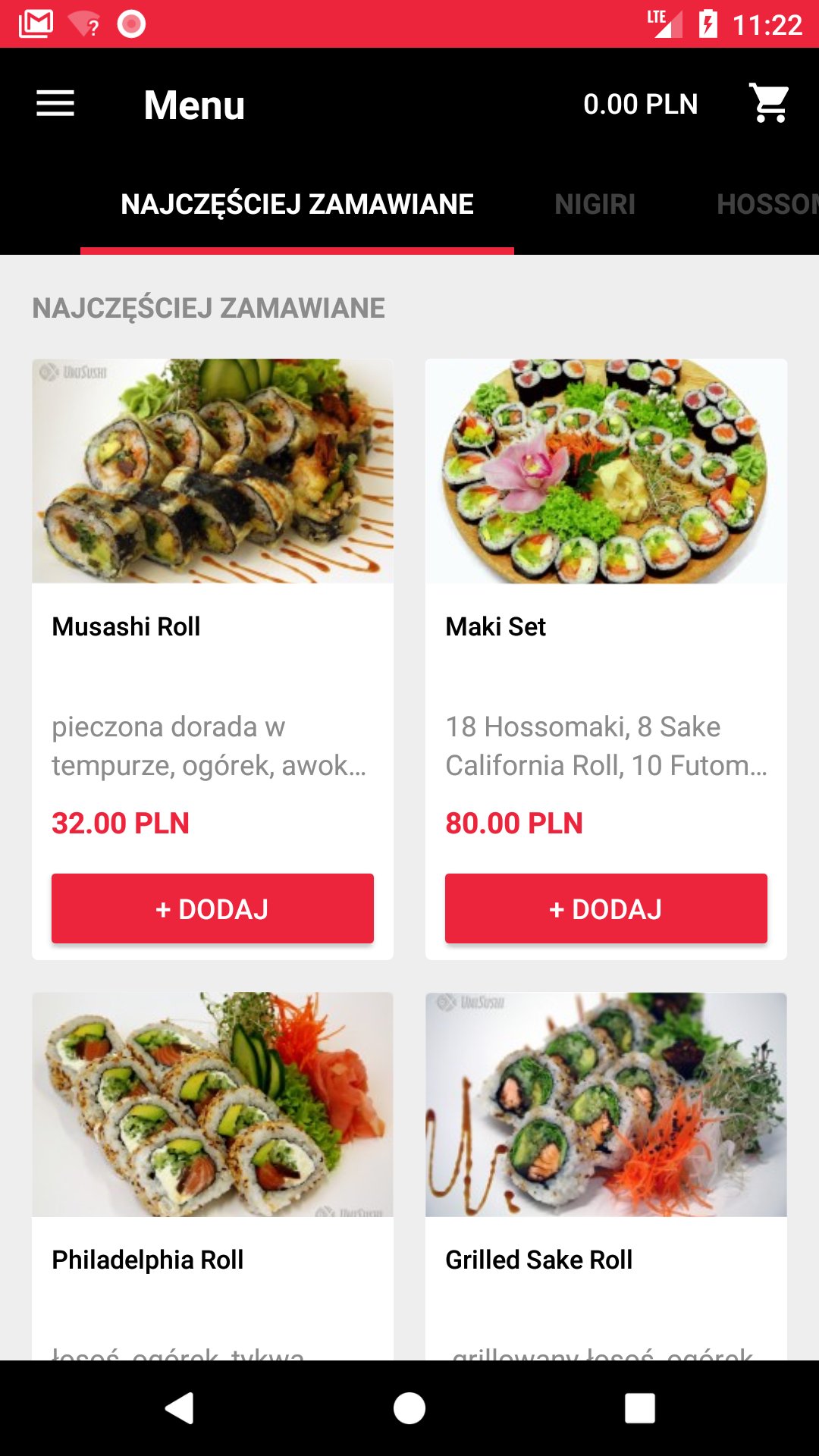Open the Philadelphia Roll item
Viewport: 819px width, 1456px height.
pos(212,1137)
